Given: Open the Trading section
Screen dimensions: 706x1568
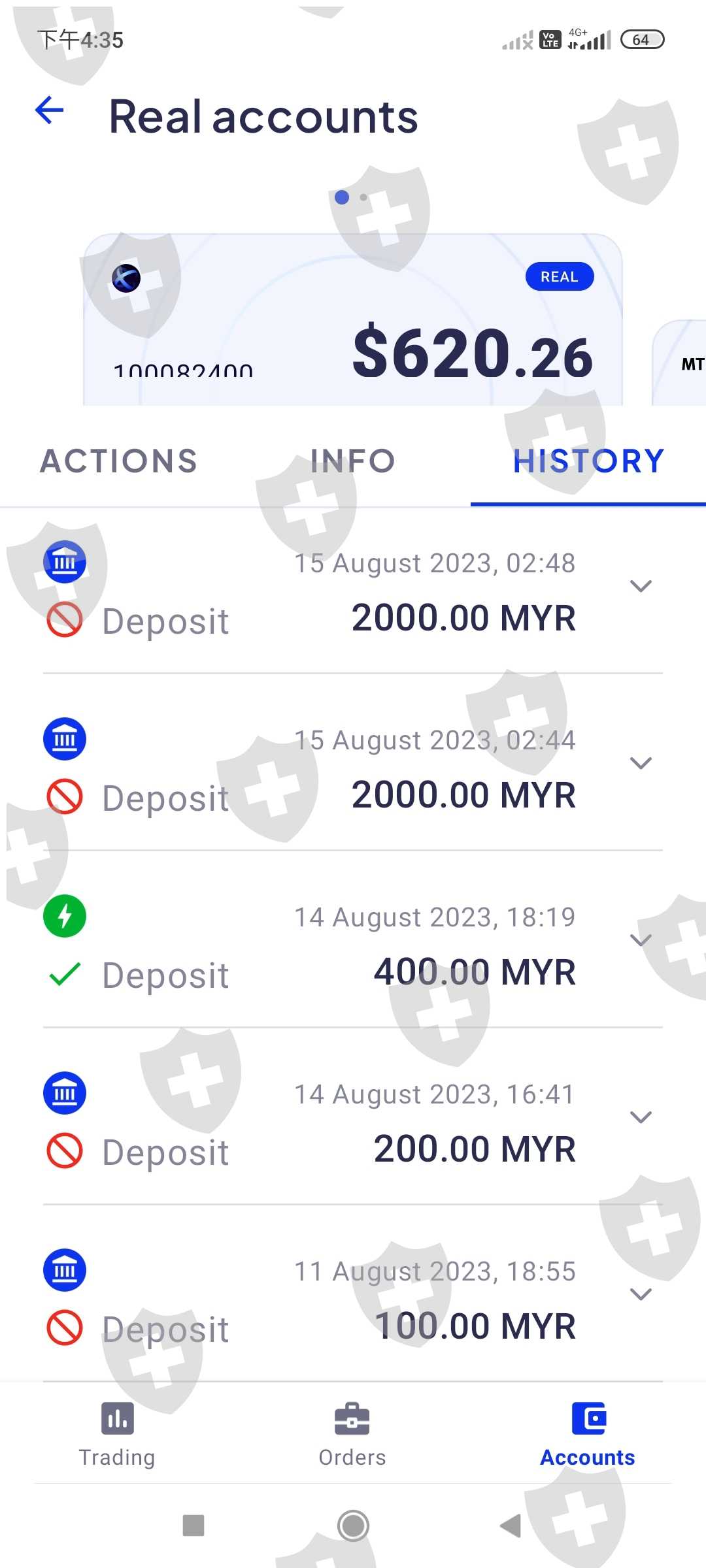Looking at the screenshot, I should 118,1435.
